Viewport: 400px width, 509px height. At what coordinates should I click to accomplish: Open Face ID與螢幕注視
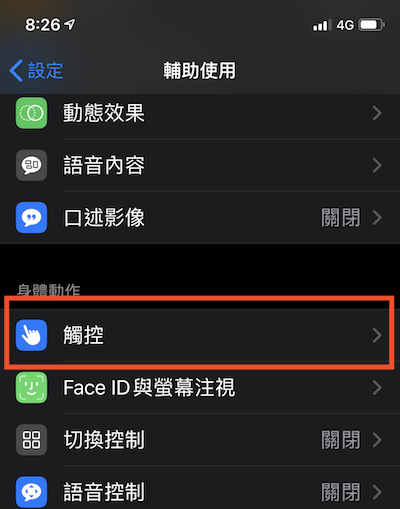[200, 388]
